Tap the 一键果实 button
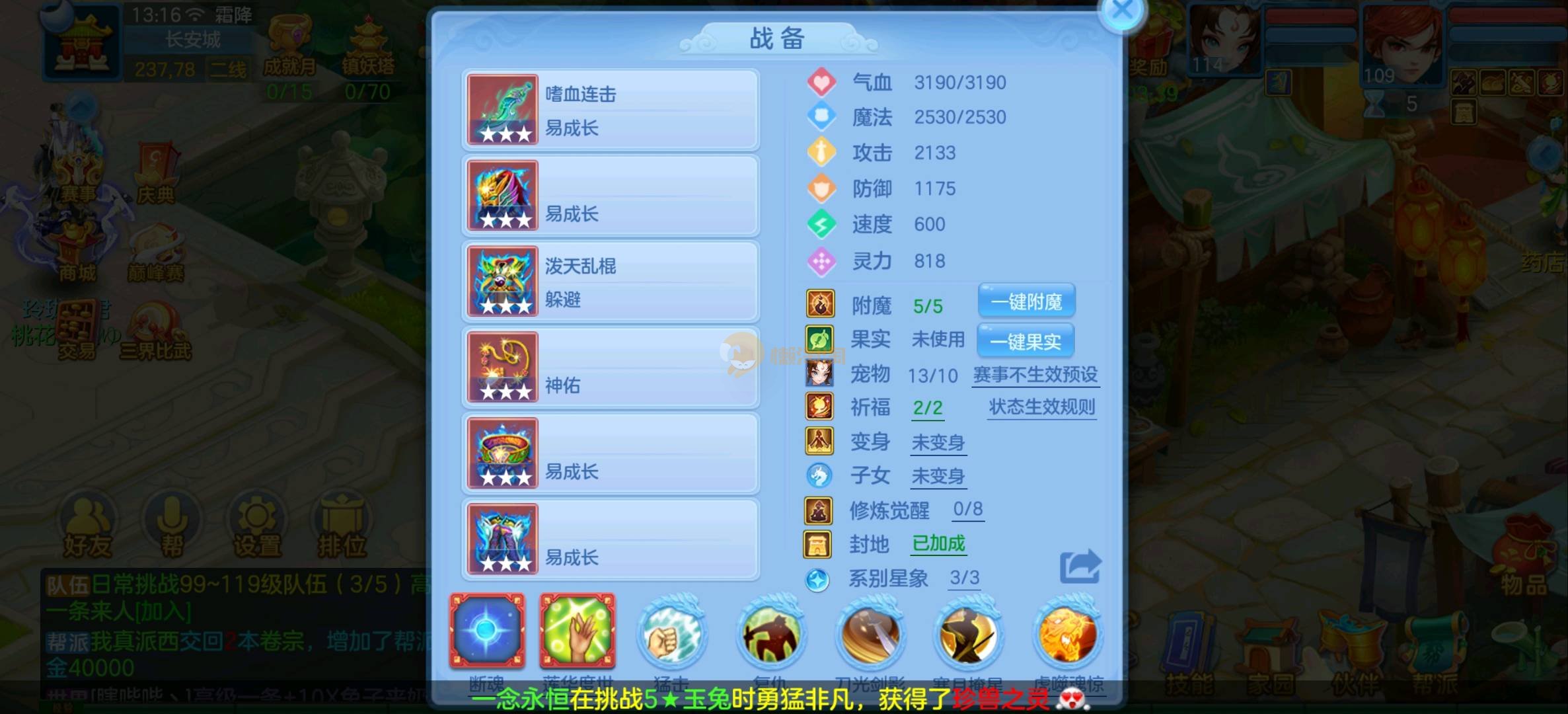This screenshot has width=1568, height=714. (1026, 341)
